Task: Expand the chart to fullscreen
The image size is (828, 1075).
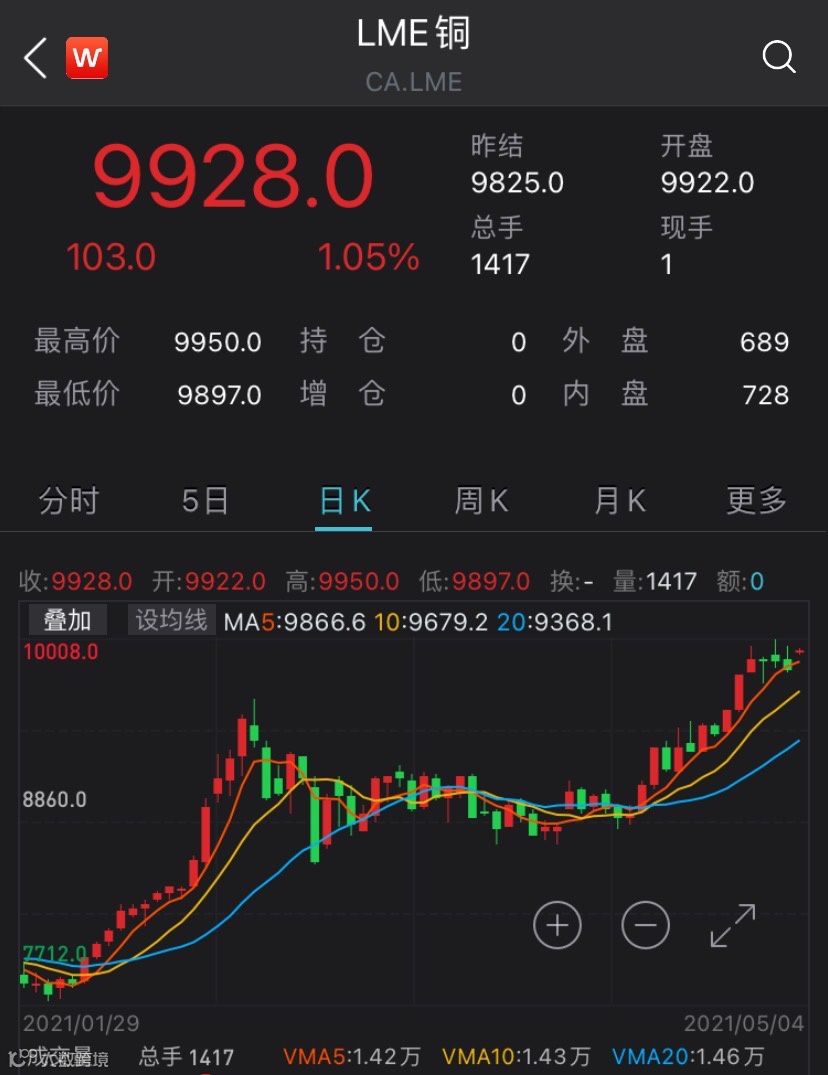Action: [733, 925]
